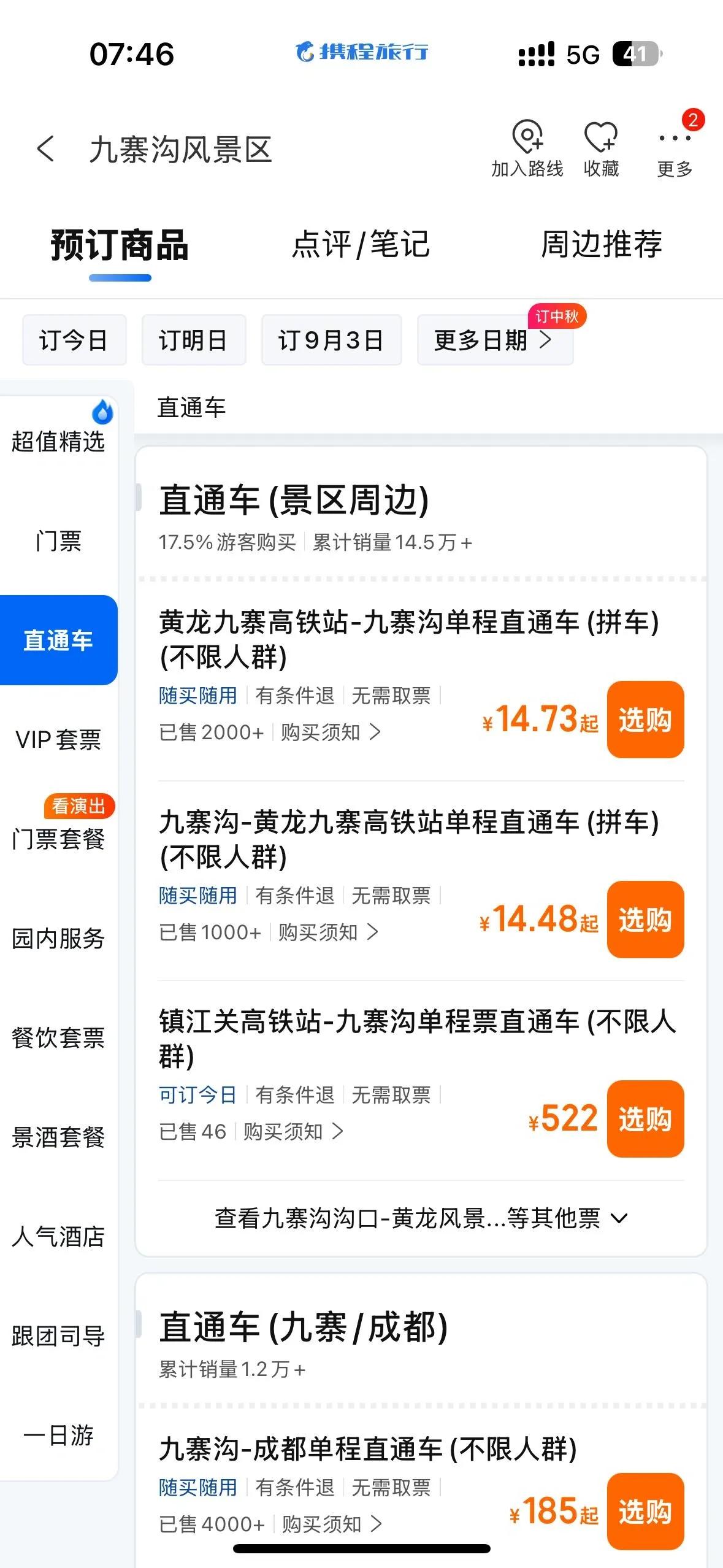Tap 选购 for ¥14.48 九寨沟-黄龙九寨高铁站 bus
Image resolution: width=723 pixels, height=1568 pixels.
(645, 920)
